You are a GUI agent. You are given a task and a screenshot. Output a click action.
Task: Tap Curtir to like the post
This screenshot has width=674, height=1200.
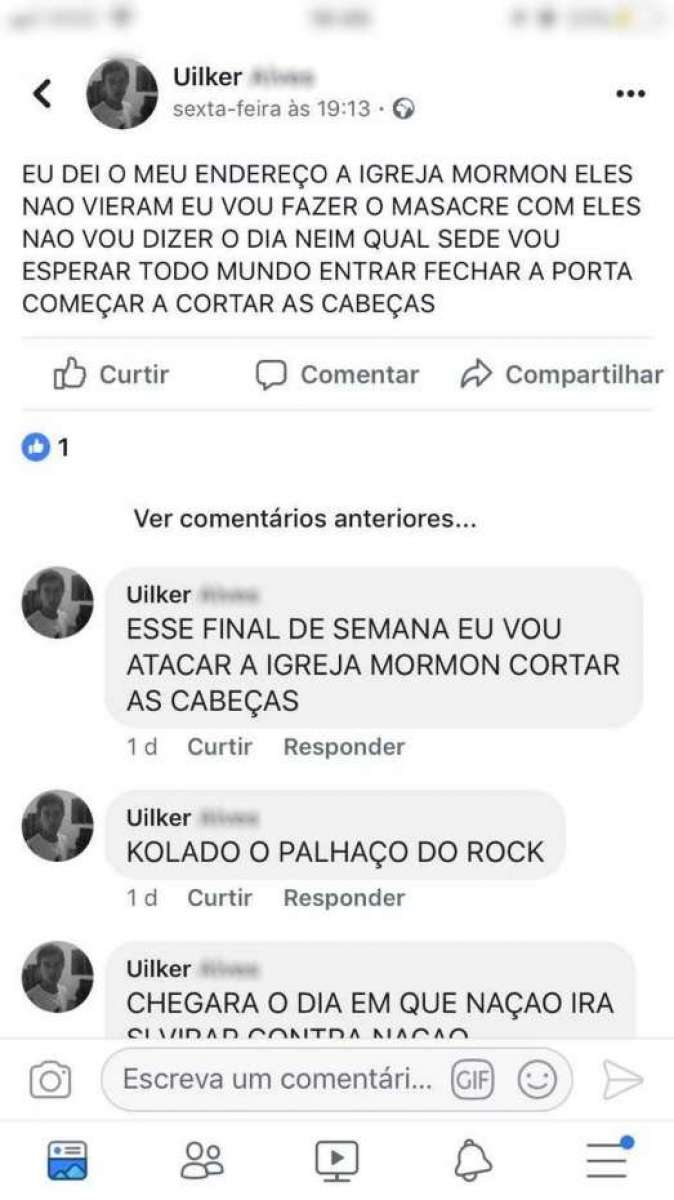pos(111,375)
